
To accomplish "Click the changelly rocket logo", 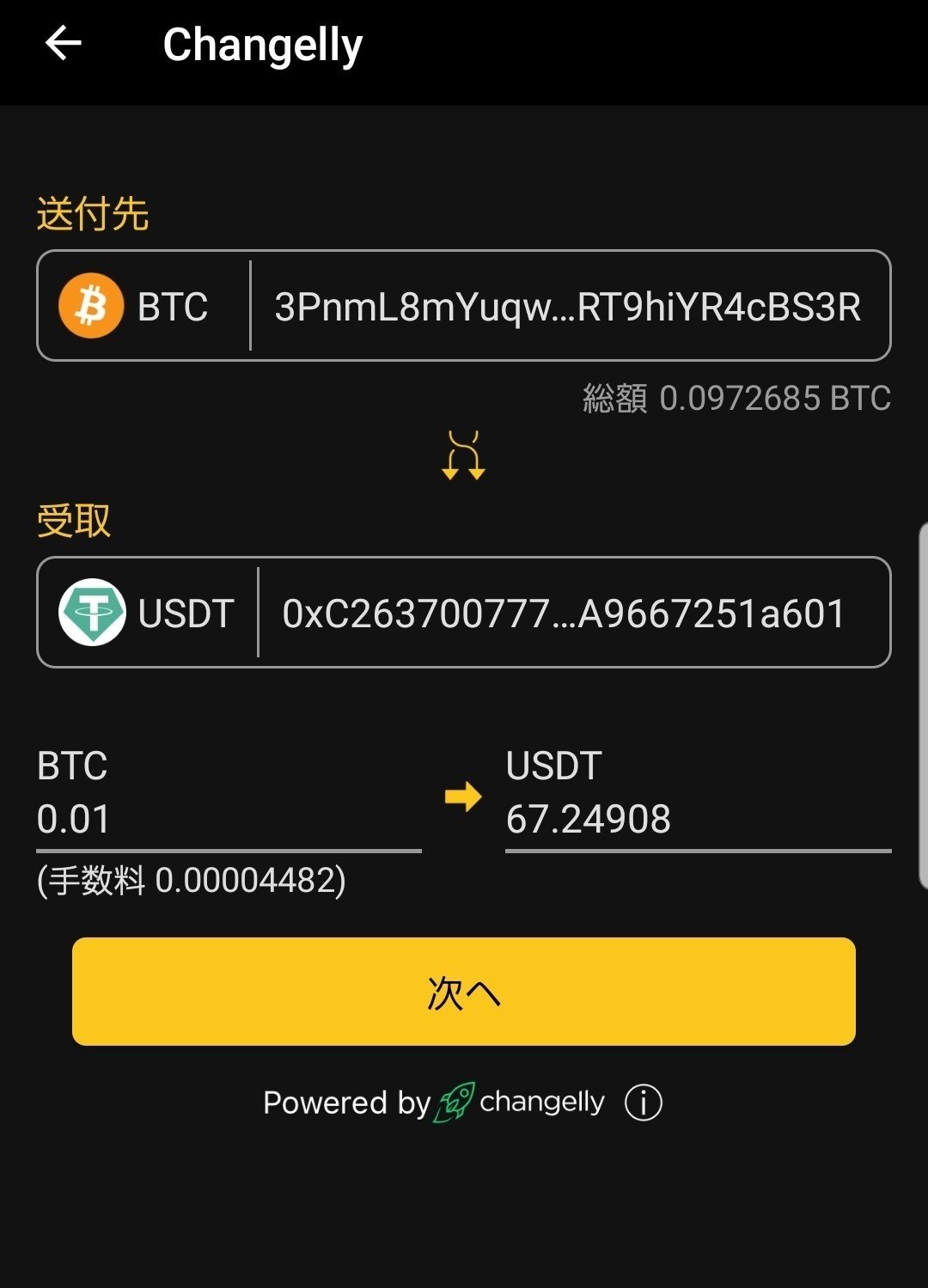I will [455, 1102].
